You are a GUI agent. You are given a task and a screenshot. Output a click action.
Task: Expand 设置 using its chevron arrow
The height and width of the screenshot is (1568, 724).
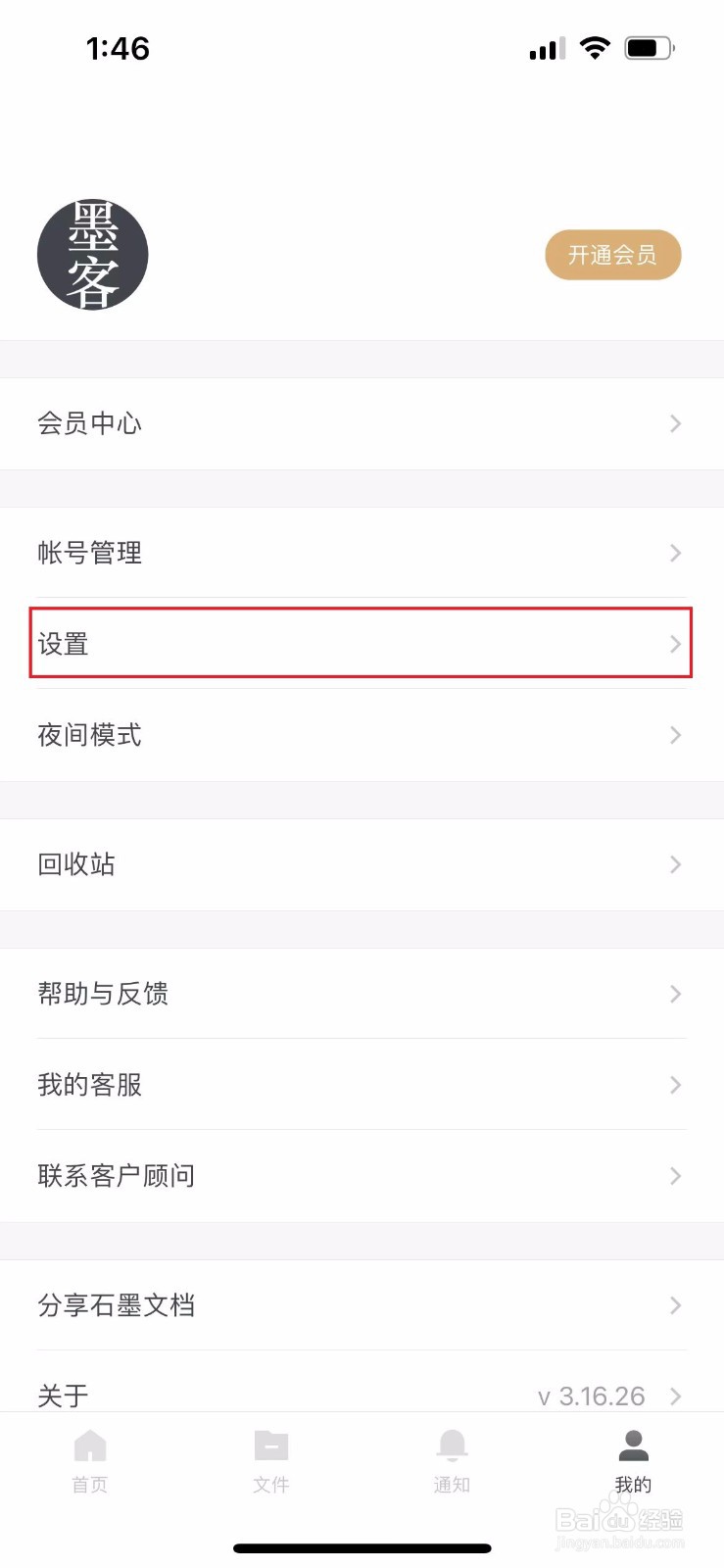[x=674, y=644]
